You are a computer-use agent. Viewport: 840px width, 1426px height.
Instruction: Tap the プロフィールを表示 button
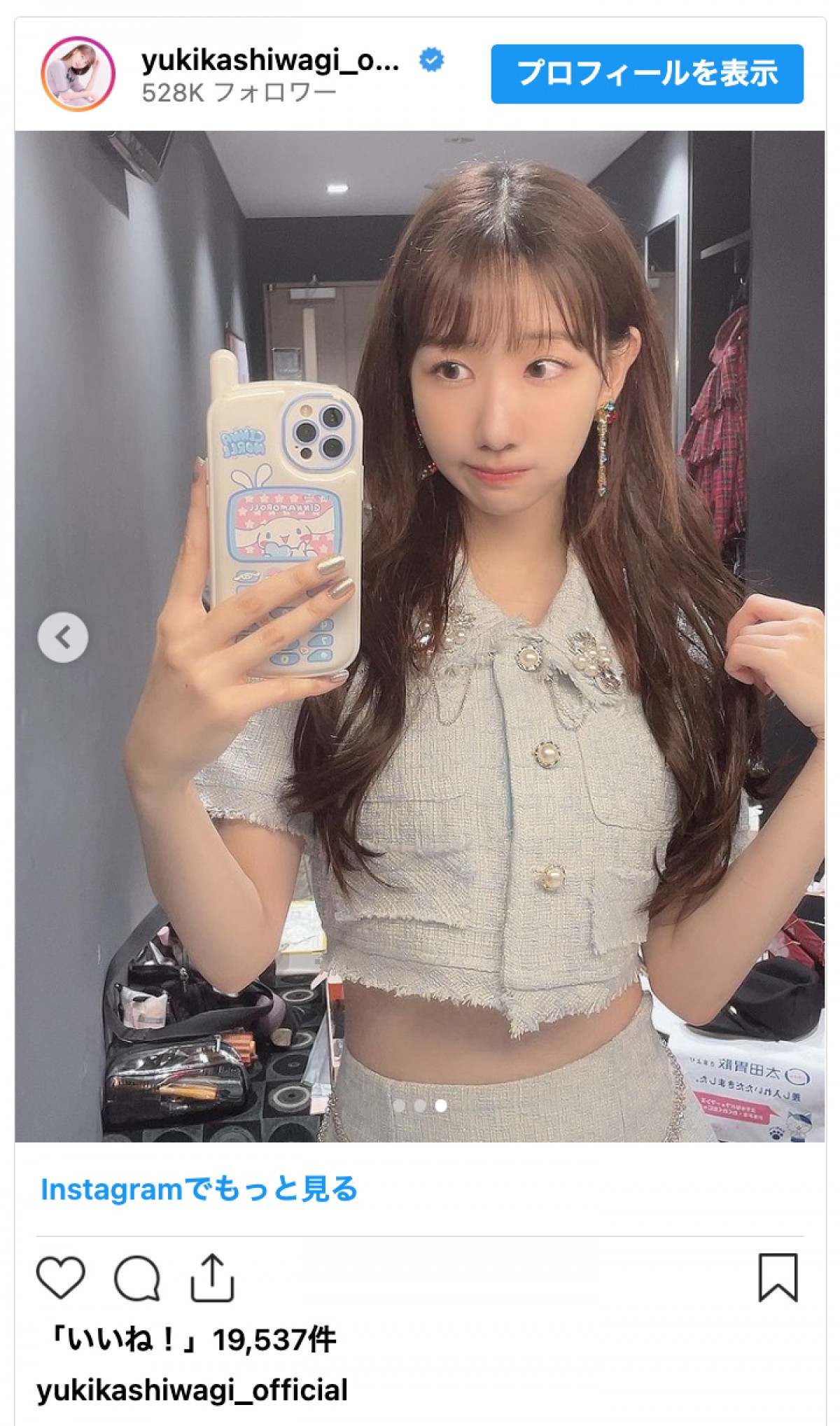(647, 74)
